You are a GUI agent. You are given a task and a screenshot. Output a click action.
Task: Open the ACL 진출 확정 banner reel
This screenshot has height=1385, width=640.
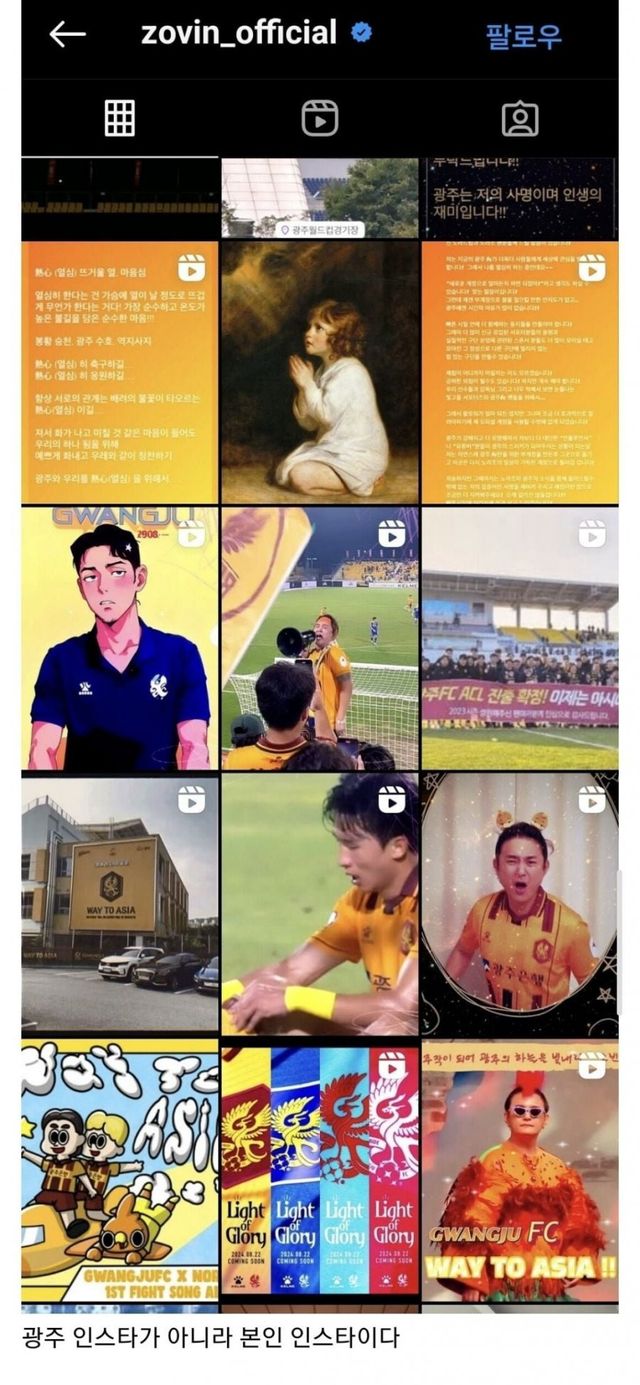pyautogui.click(x=519, y=638)
